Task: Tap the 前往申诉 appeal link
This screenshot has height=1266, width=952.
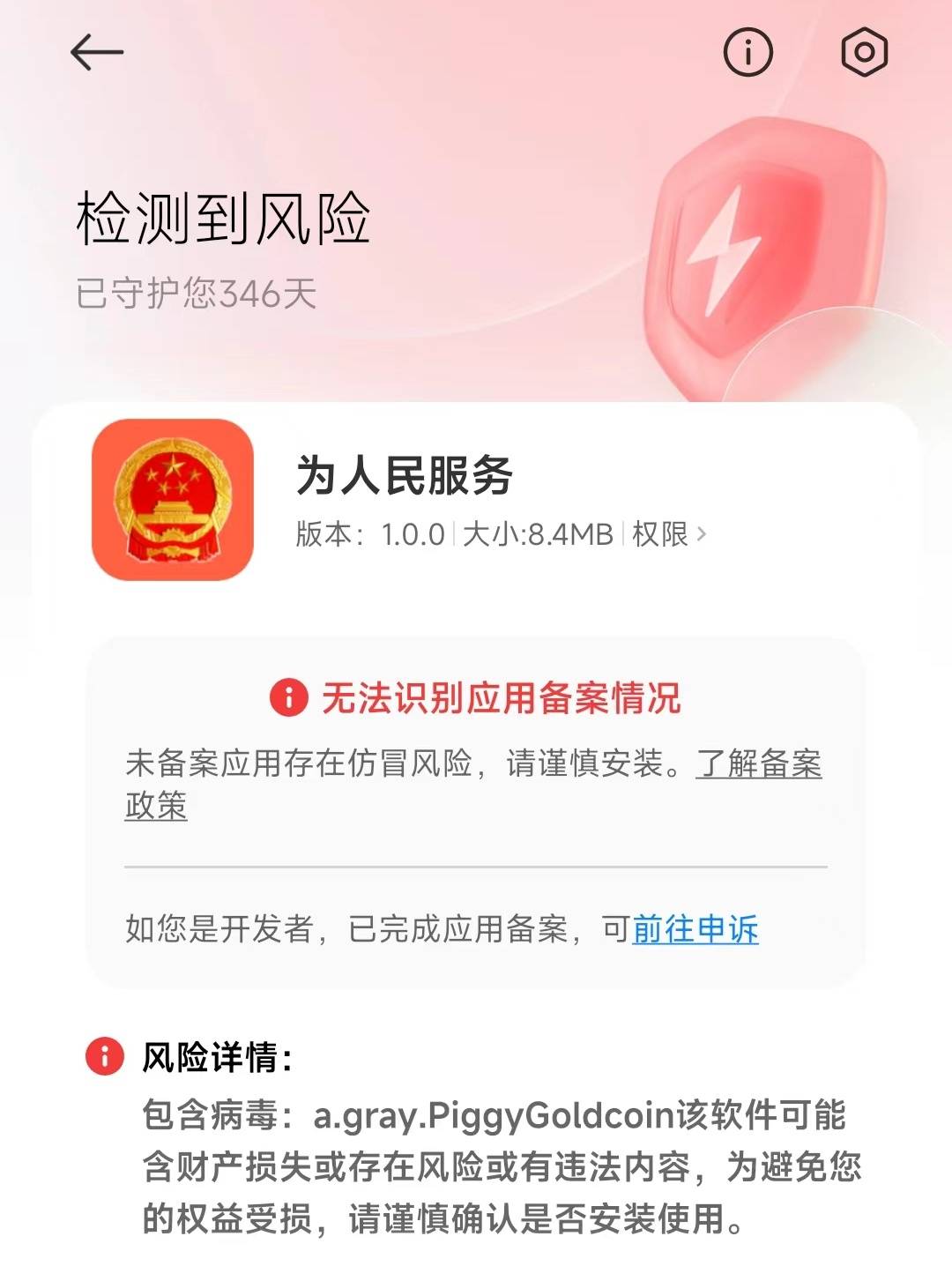Action: coord(695,929)
